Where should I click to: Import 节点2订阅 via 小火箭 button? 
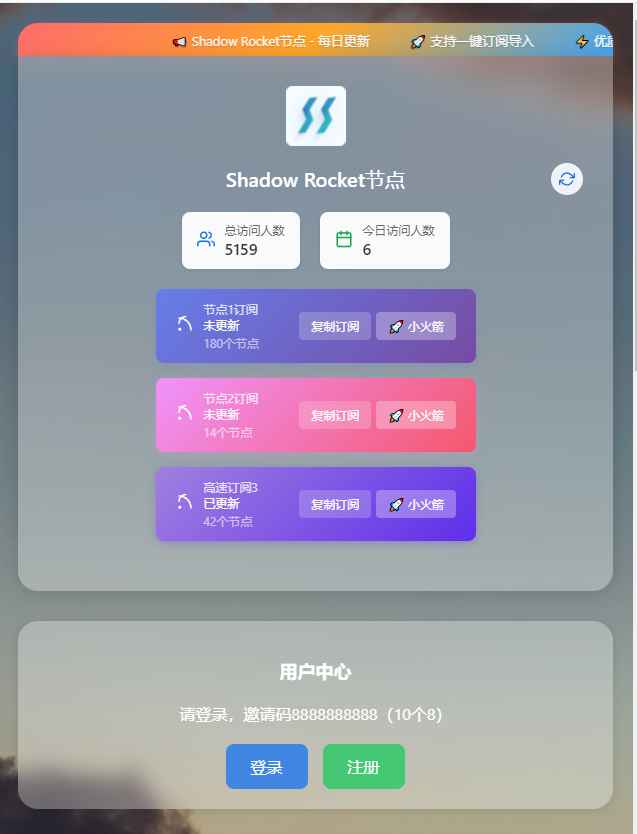coord(416,415)
